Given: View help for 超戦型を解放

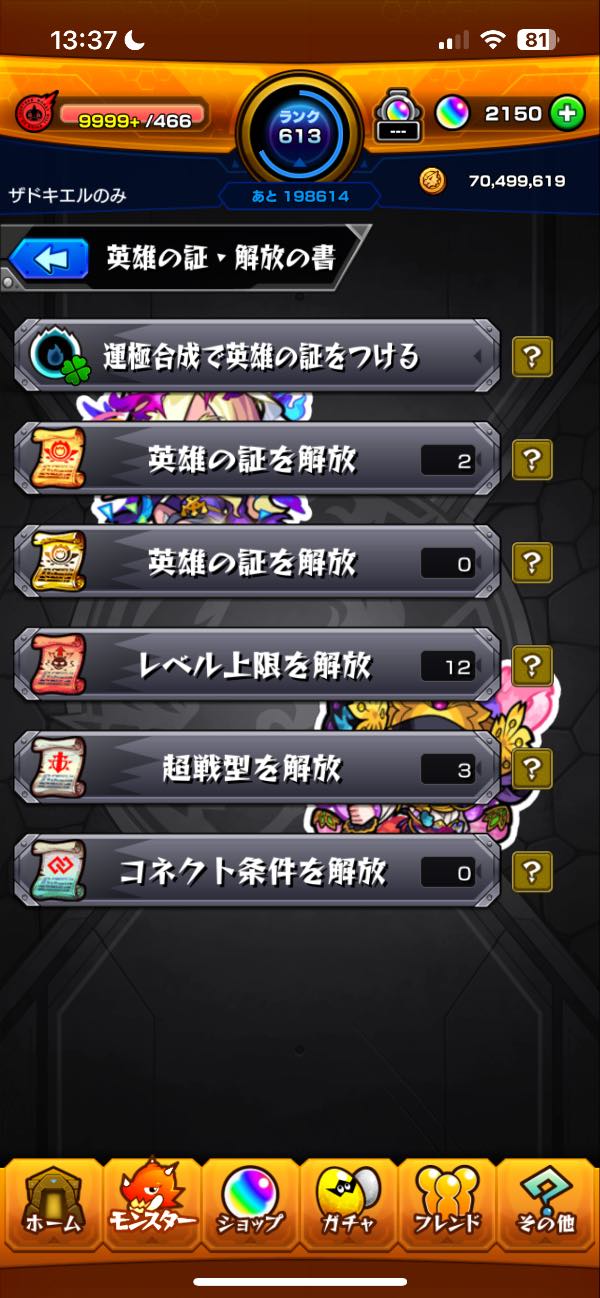Looking at the screenshot, I should pos(532,768).
